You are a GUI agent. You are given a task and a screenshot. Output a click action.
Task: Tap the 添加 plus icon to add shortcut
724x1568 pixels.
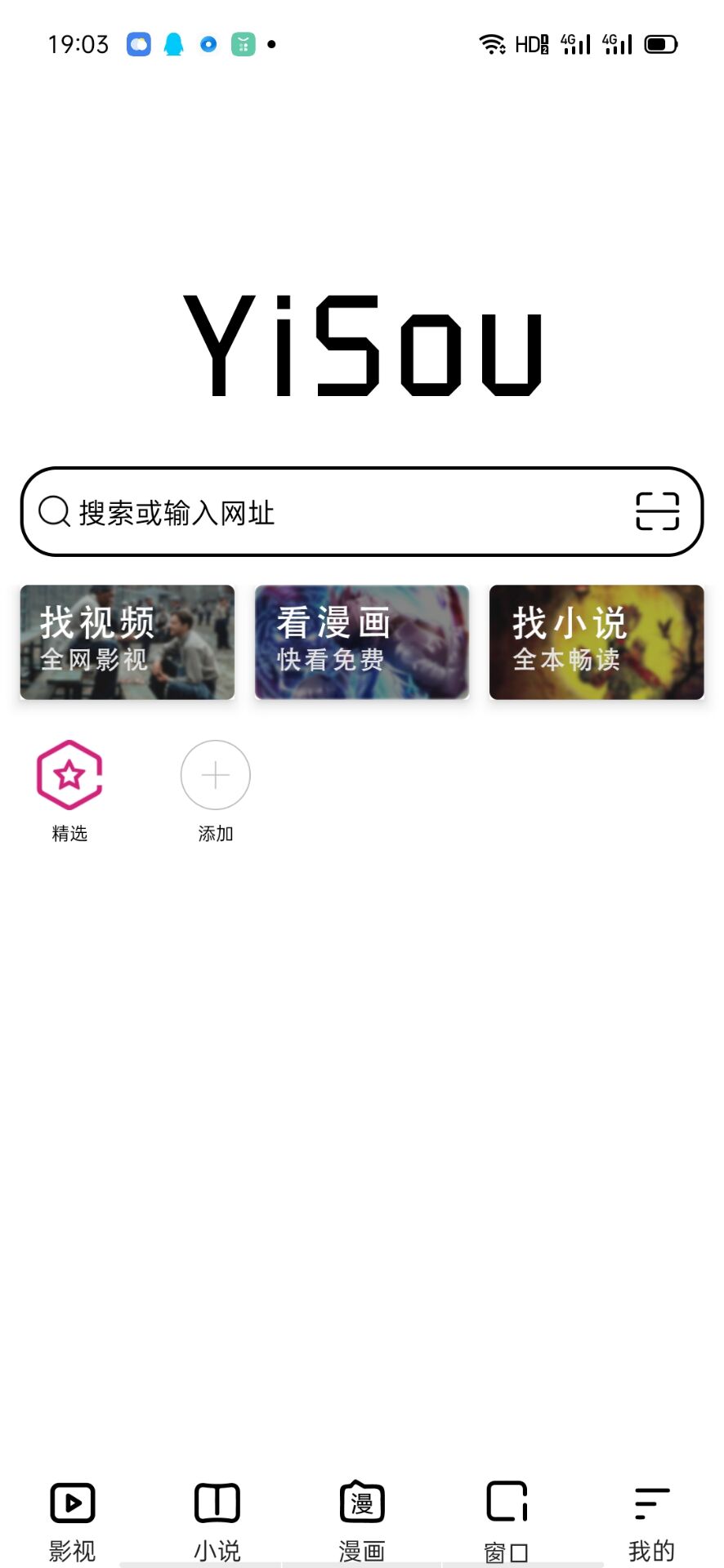215,774
